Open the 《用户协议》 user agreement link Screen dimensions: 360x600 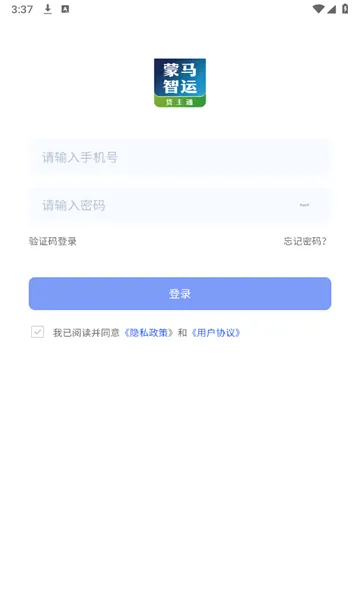216,333
